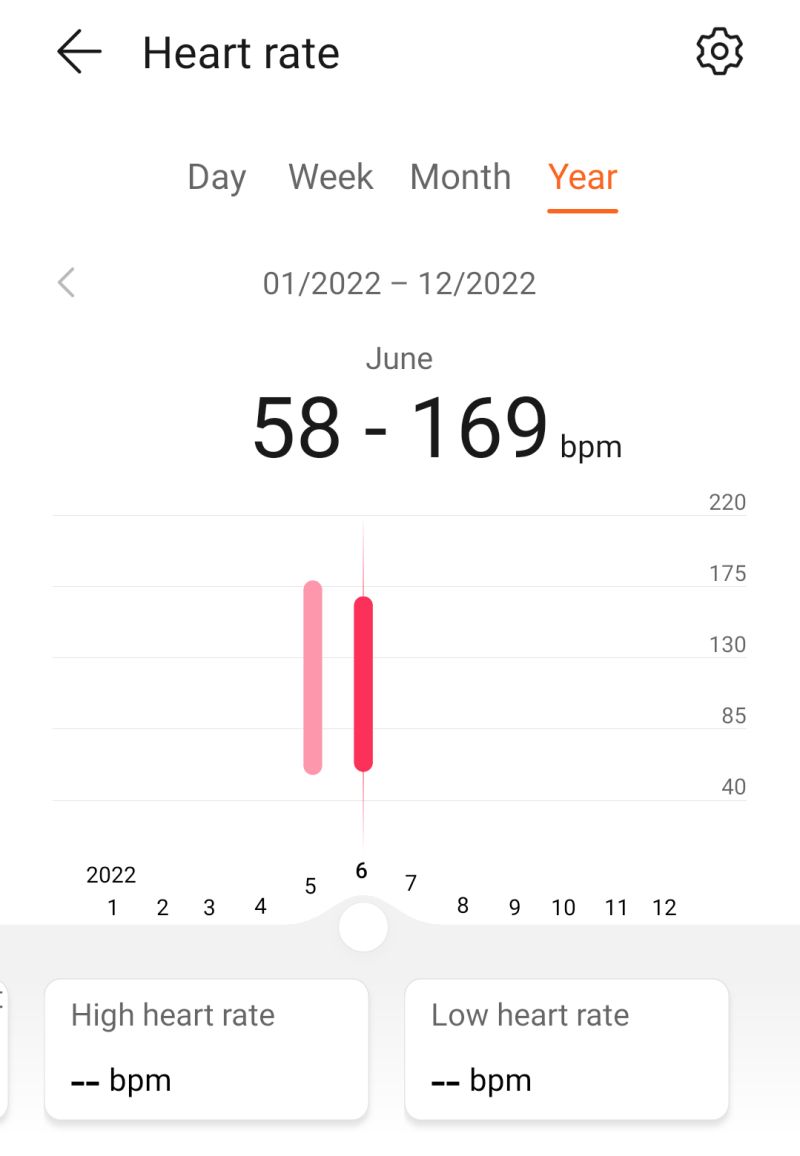This screenshot has width=800, height=1156.
Task: Select the dark pink bar for June
Action: 362,683
